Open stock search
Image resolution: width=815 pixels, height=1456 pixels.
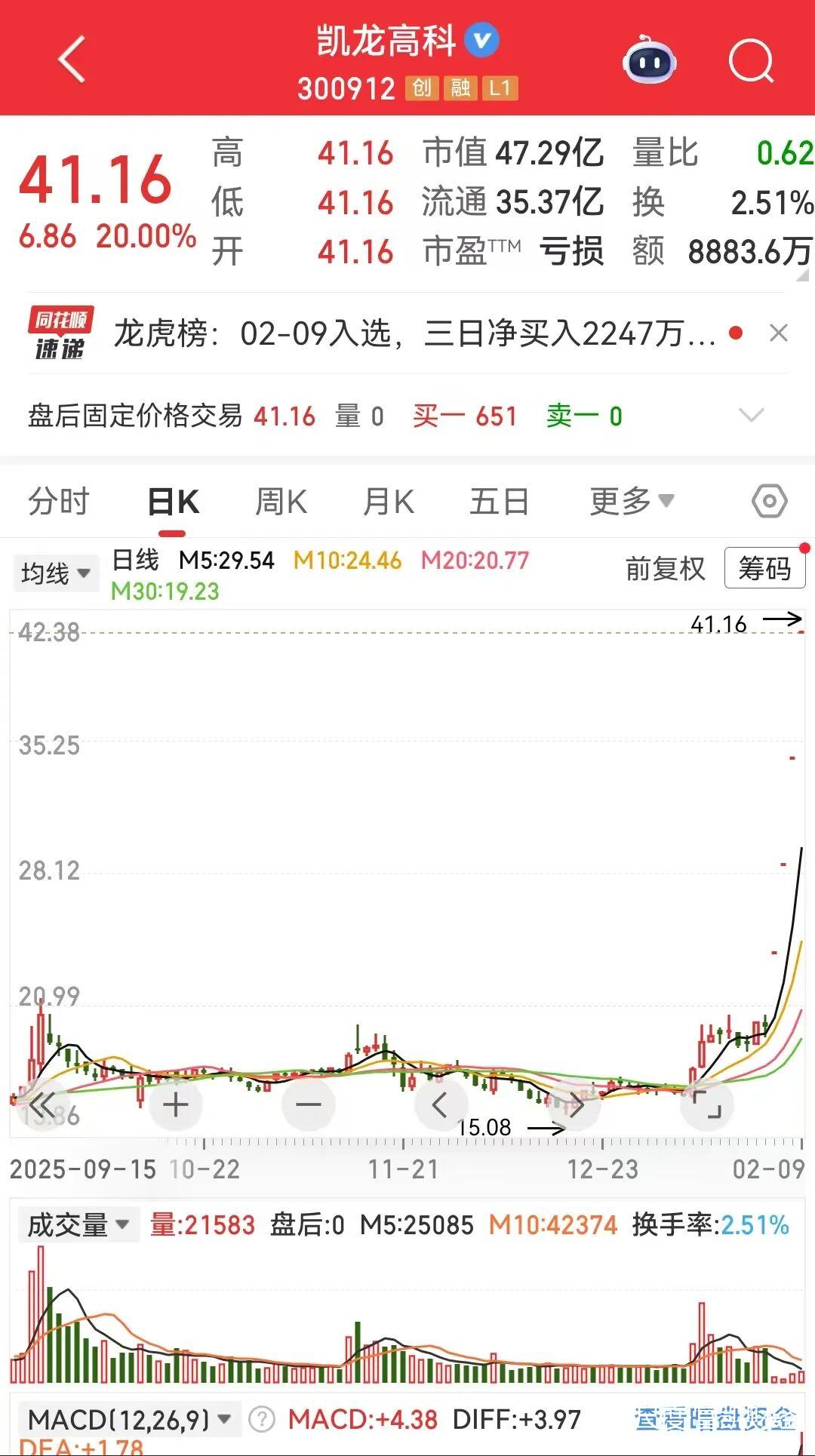pos(751,60)
